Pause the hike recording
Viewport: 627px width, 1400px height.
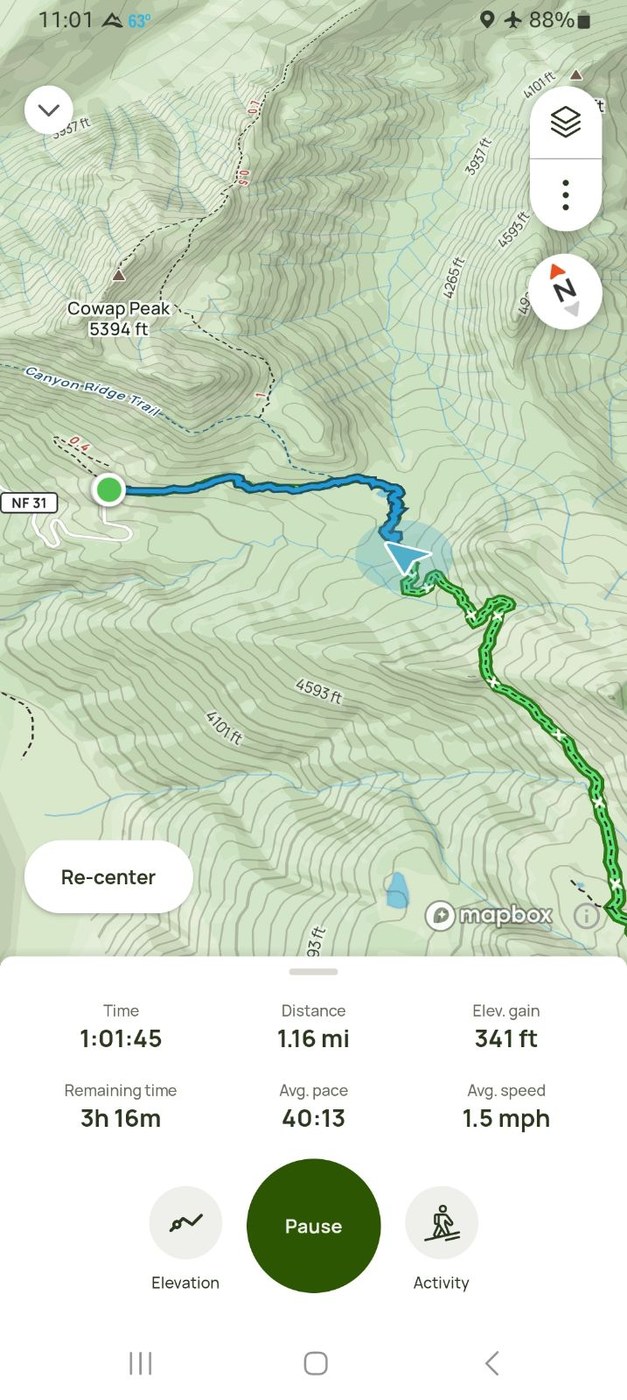click(313, 1226)
